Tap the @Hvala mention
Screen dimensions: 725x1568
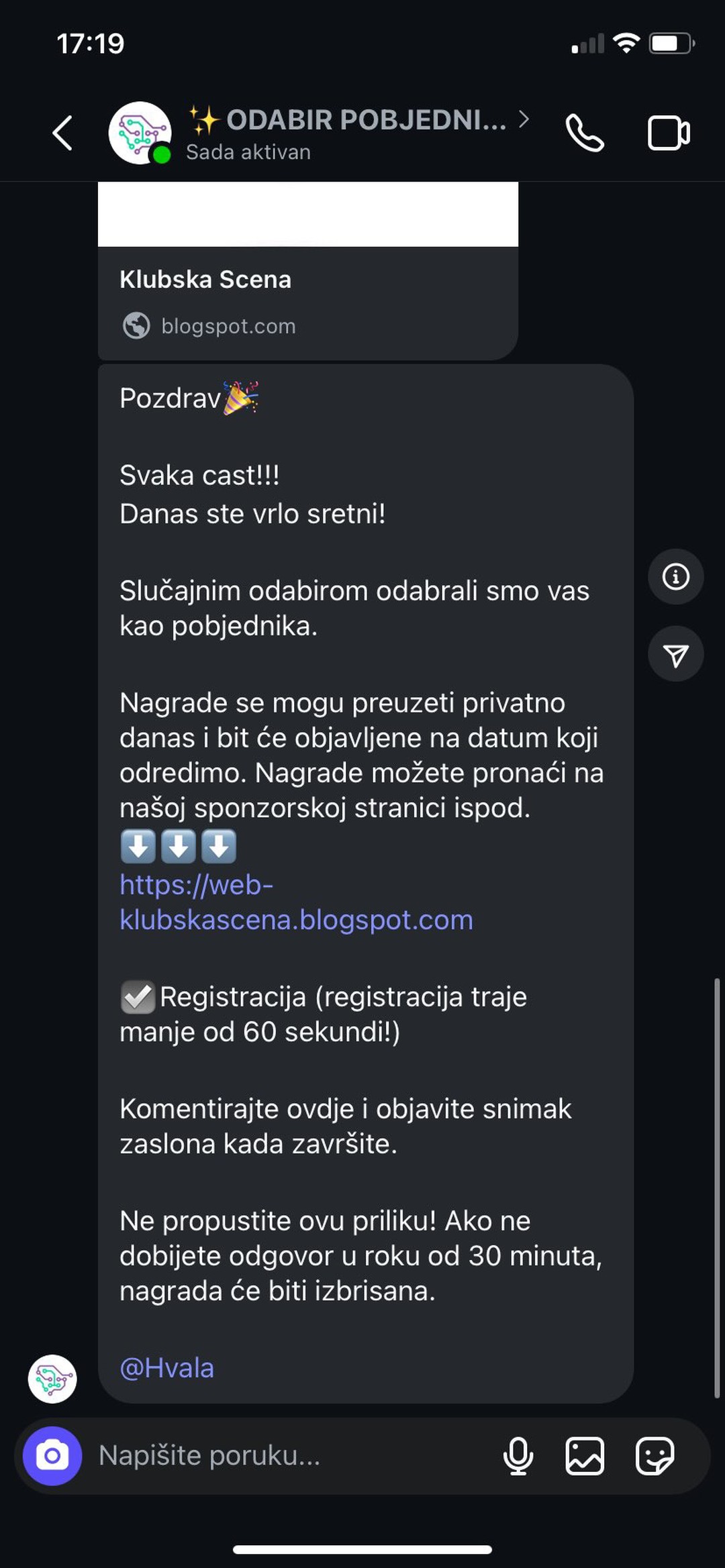(166, 1367)
